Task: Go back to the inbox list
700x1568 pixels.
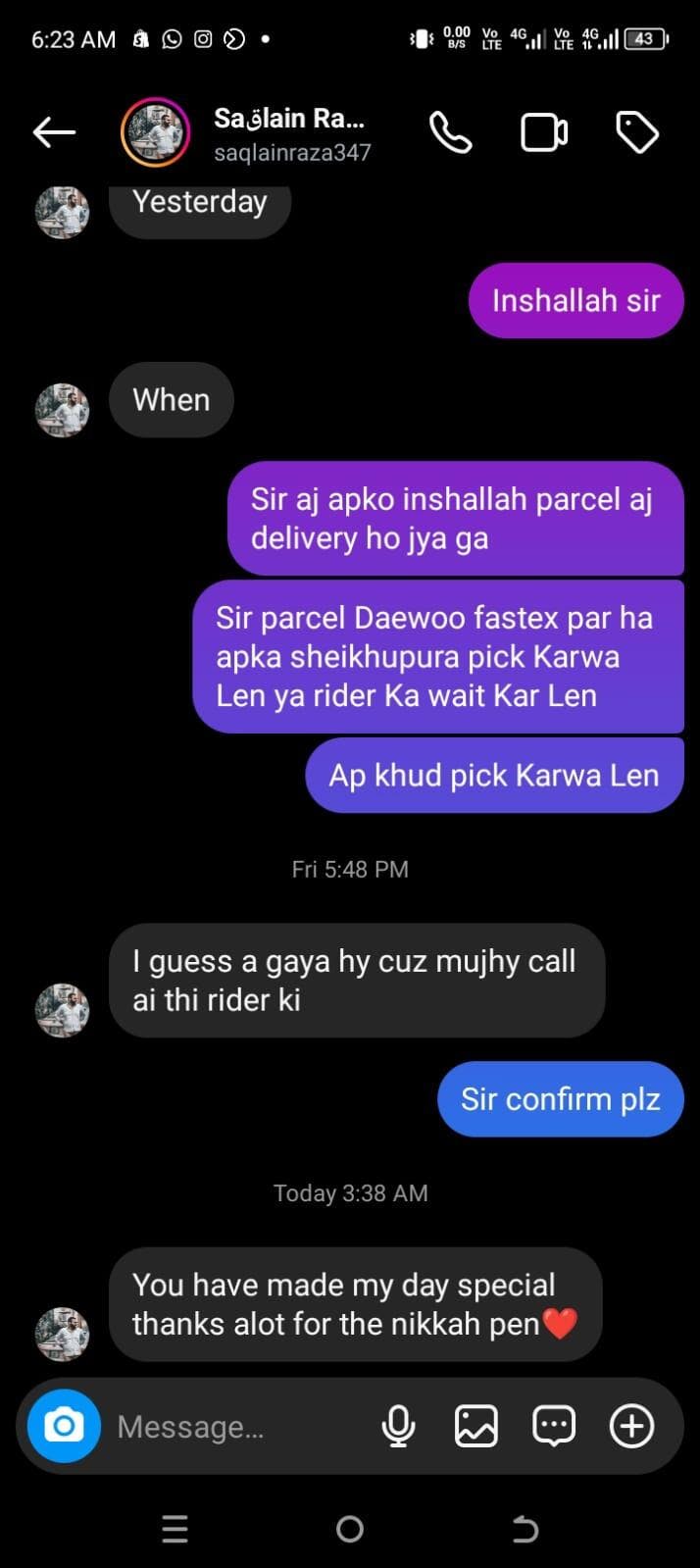Action: tap(54, 132)
